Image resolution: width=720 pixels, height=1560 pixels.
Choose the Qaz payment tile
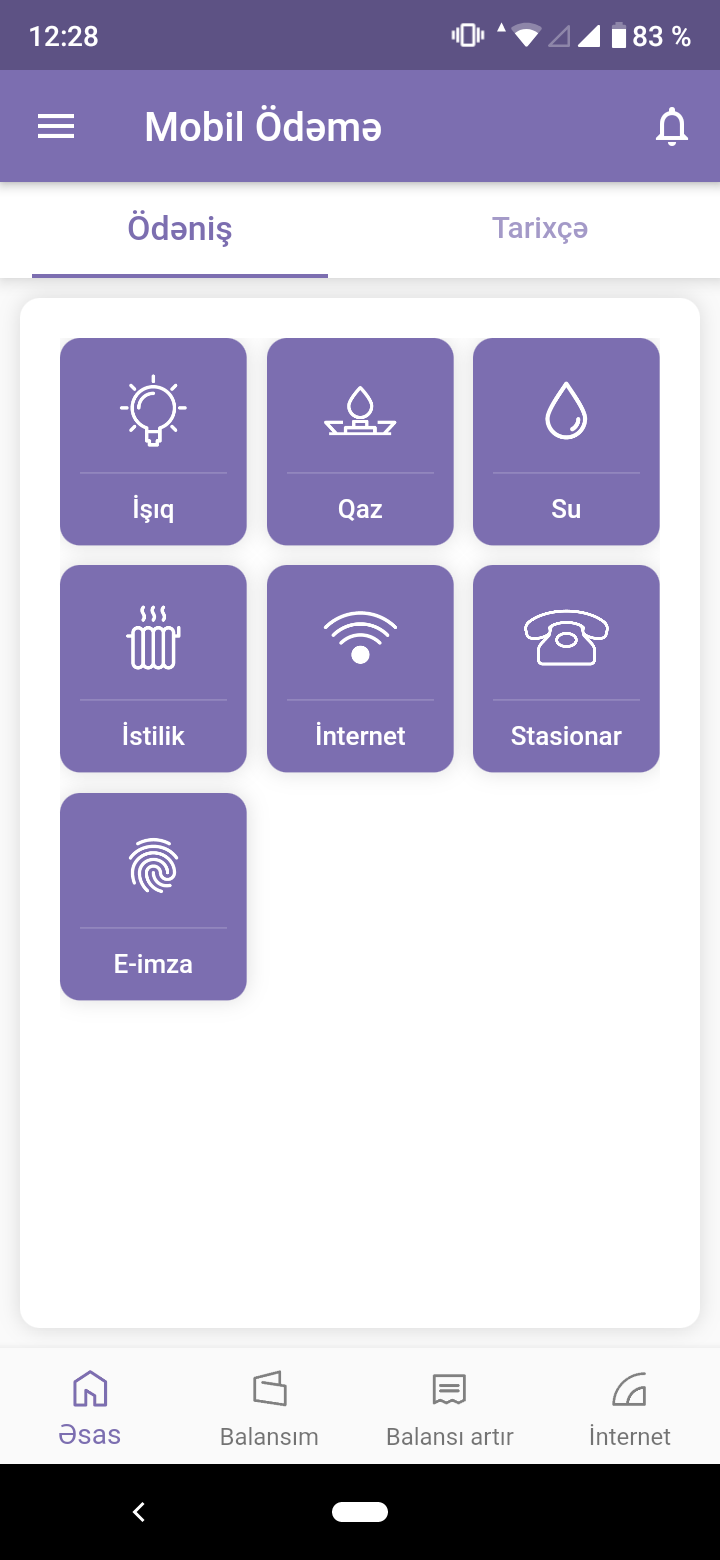[x=360, y=441]
